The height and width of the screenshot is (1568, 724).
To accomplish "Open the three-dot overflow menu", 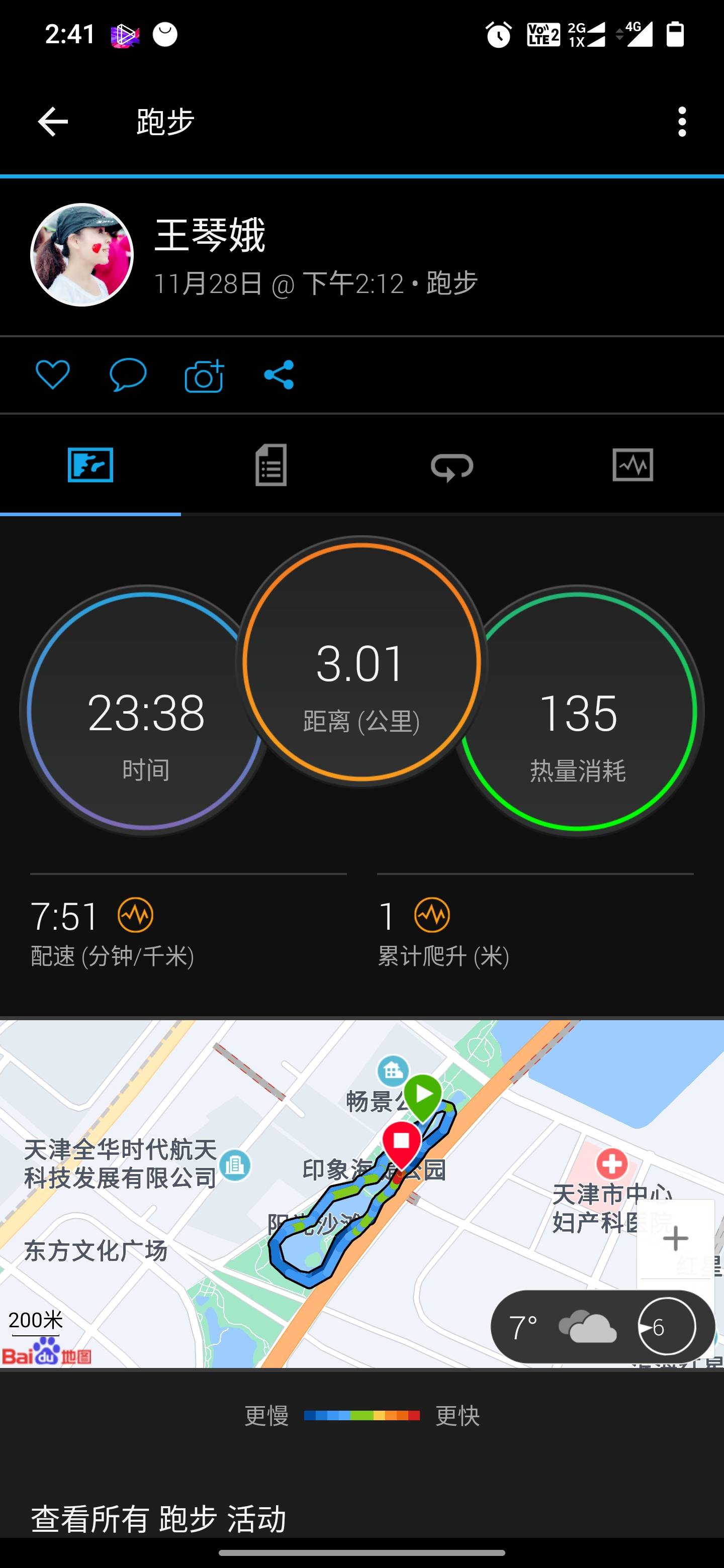I will [x=683, y=121].
